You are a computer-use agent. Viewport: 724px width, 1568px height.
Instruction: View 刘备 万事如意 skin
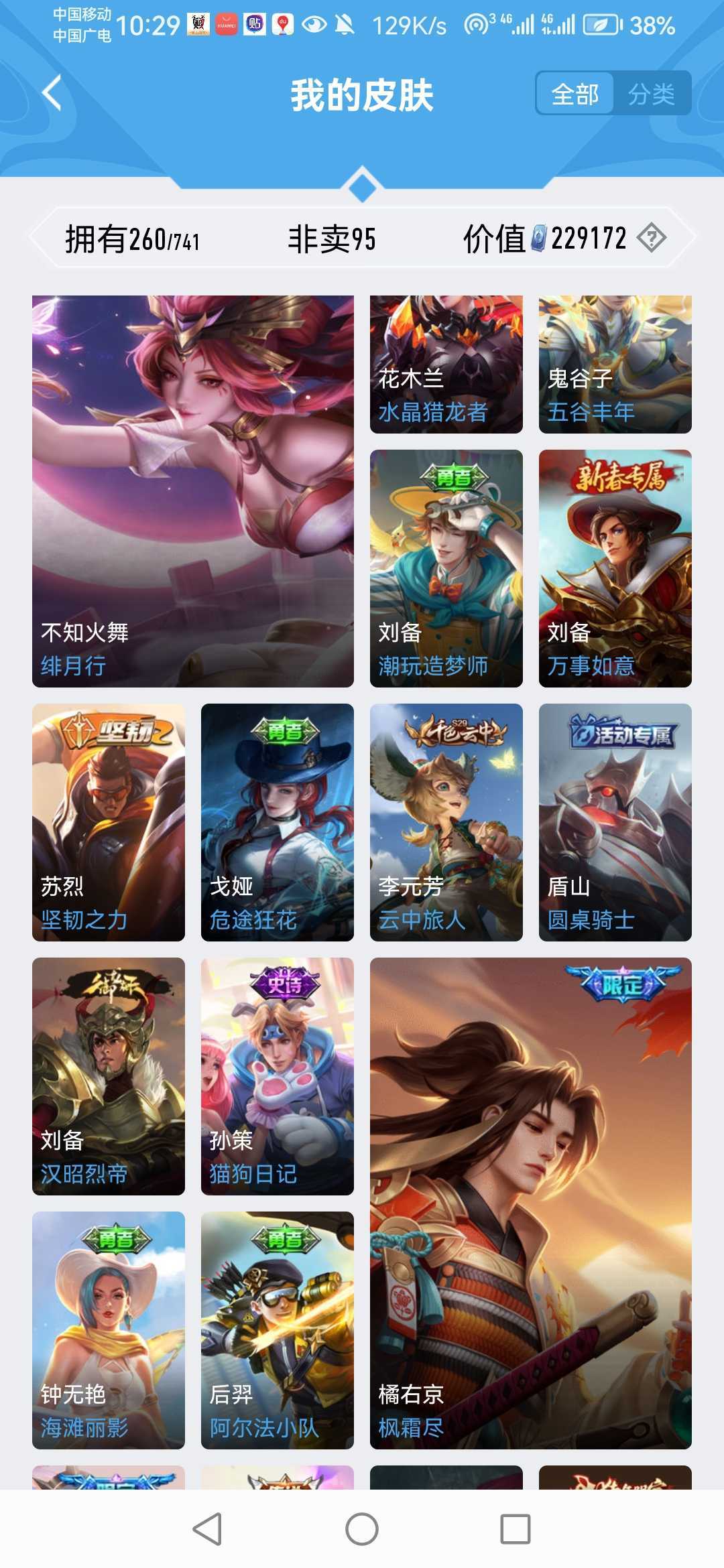click(615, 568)
